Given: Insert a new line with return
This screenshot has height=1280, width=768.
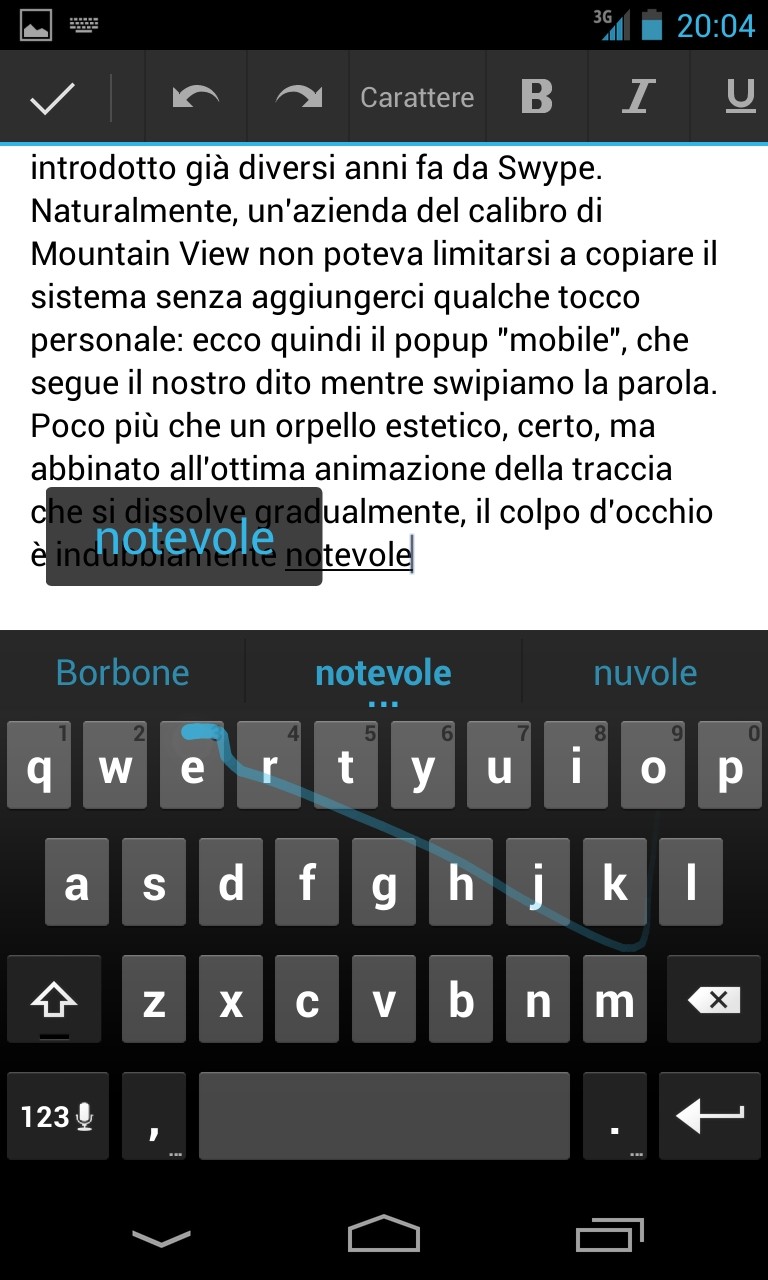Looking at the screenshot, I should 710,1116.
